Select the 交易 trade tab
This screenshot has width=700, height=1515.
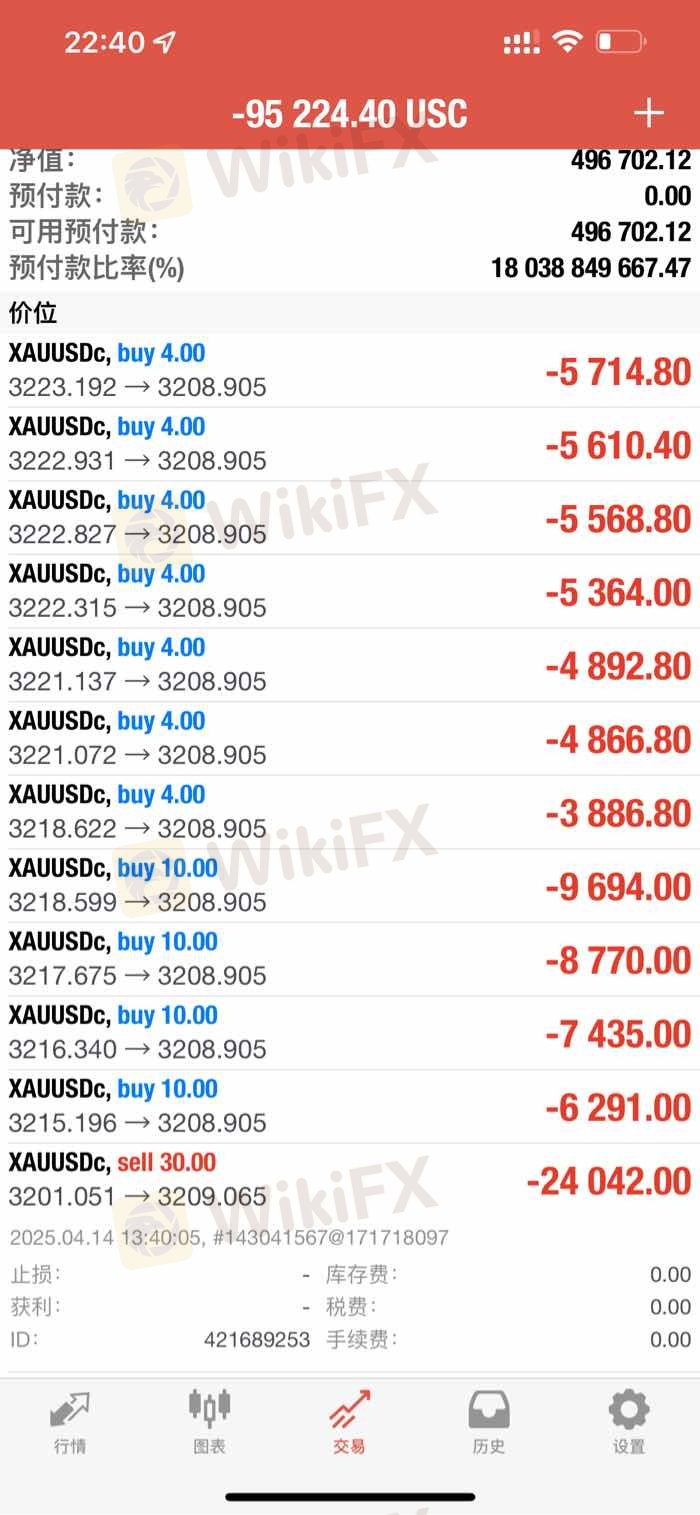(x=350, y=1422)
